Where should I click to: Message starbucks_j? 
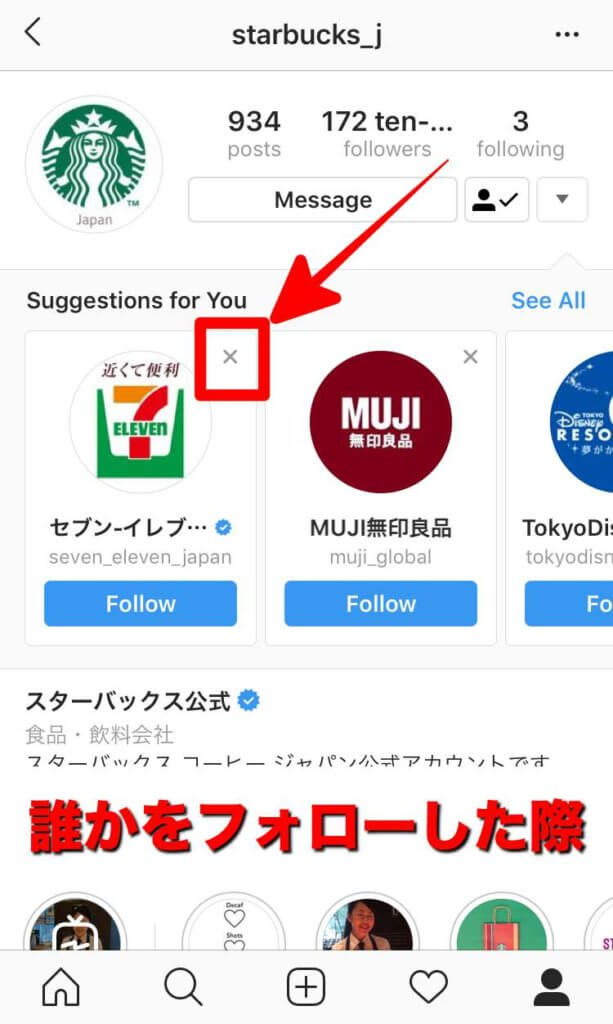[322, 200]
